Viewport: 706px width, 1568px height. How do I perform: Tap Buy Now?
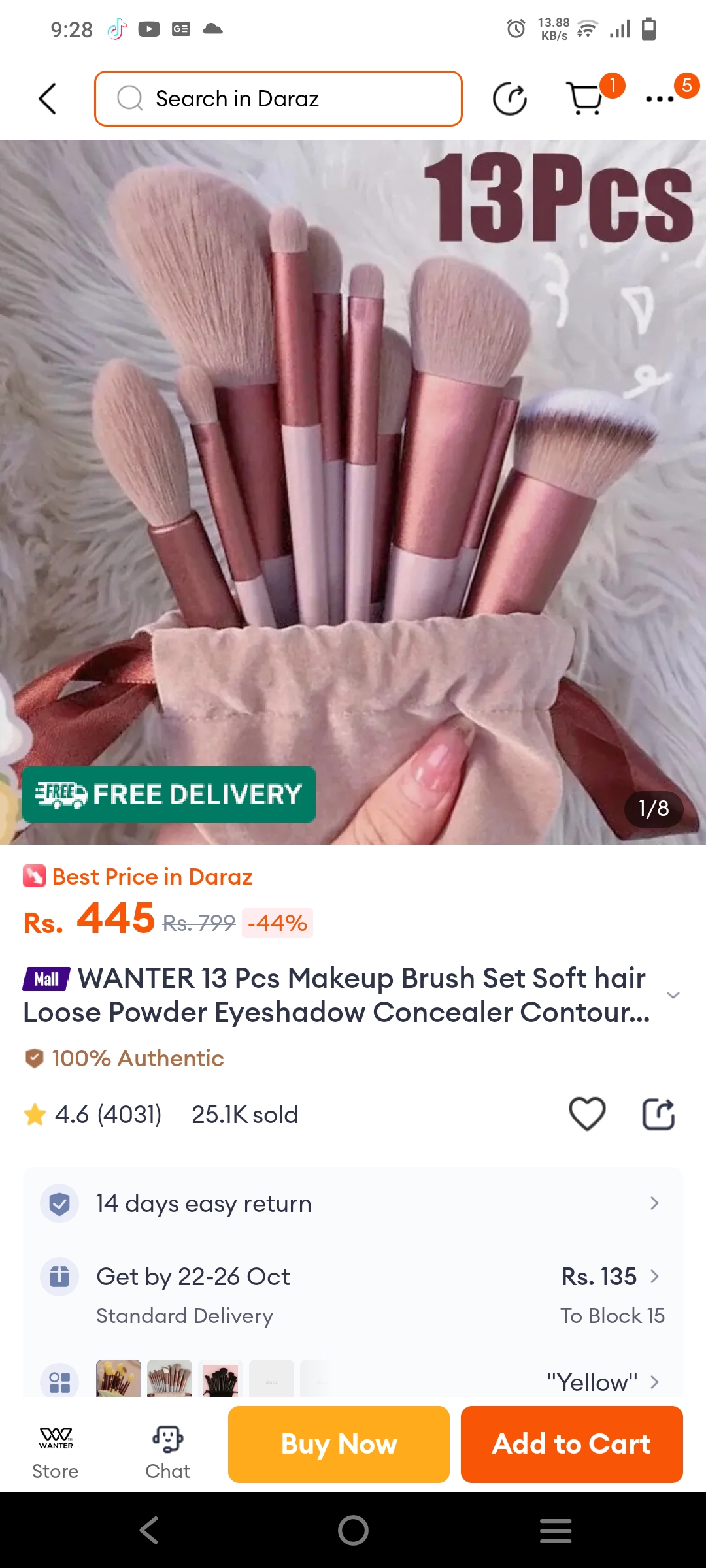click(339, 1444)
